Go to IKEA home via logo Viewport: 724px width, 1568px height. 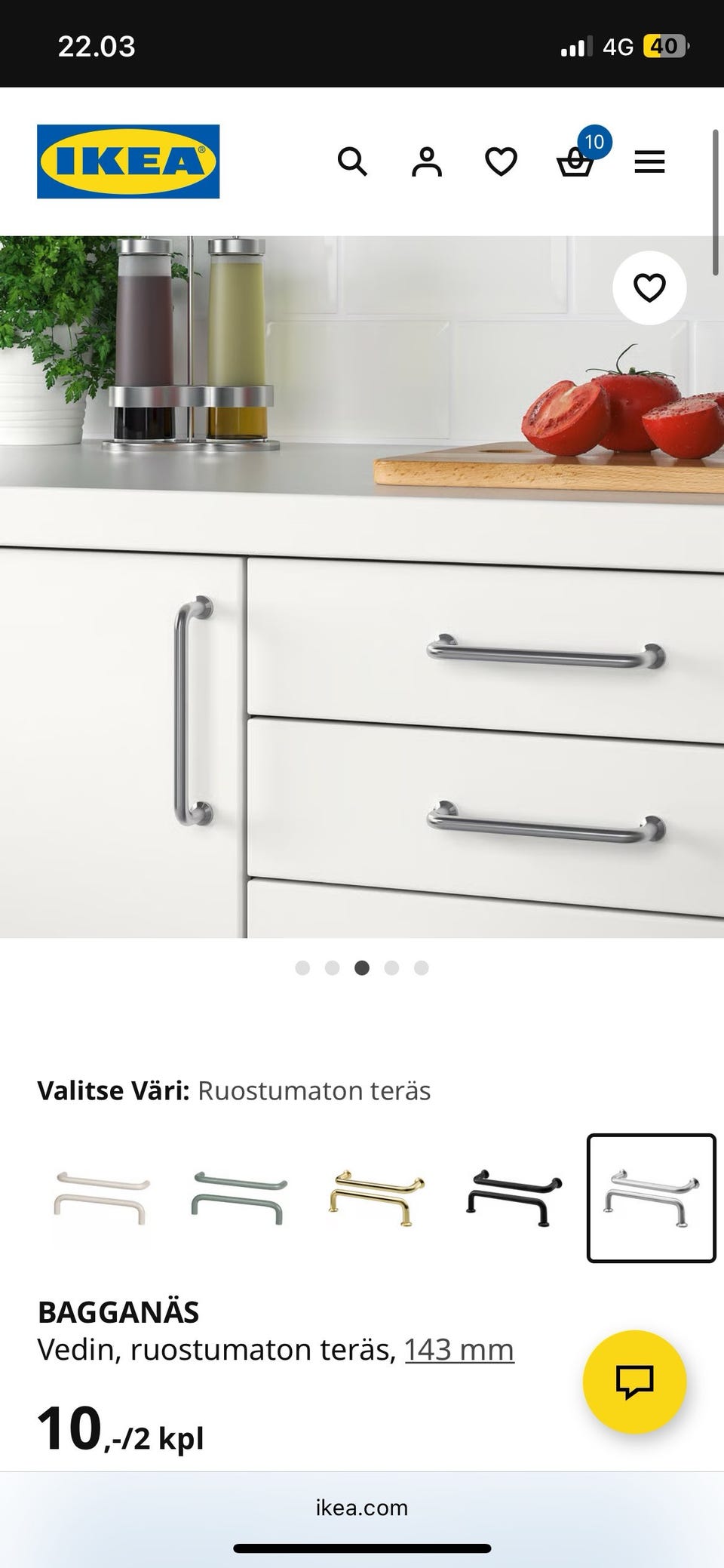pos(128,161)
